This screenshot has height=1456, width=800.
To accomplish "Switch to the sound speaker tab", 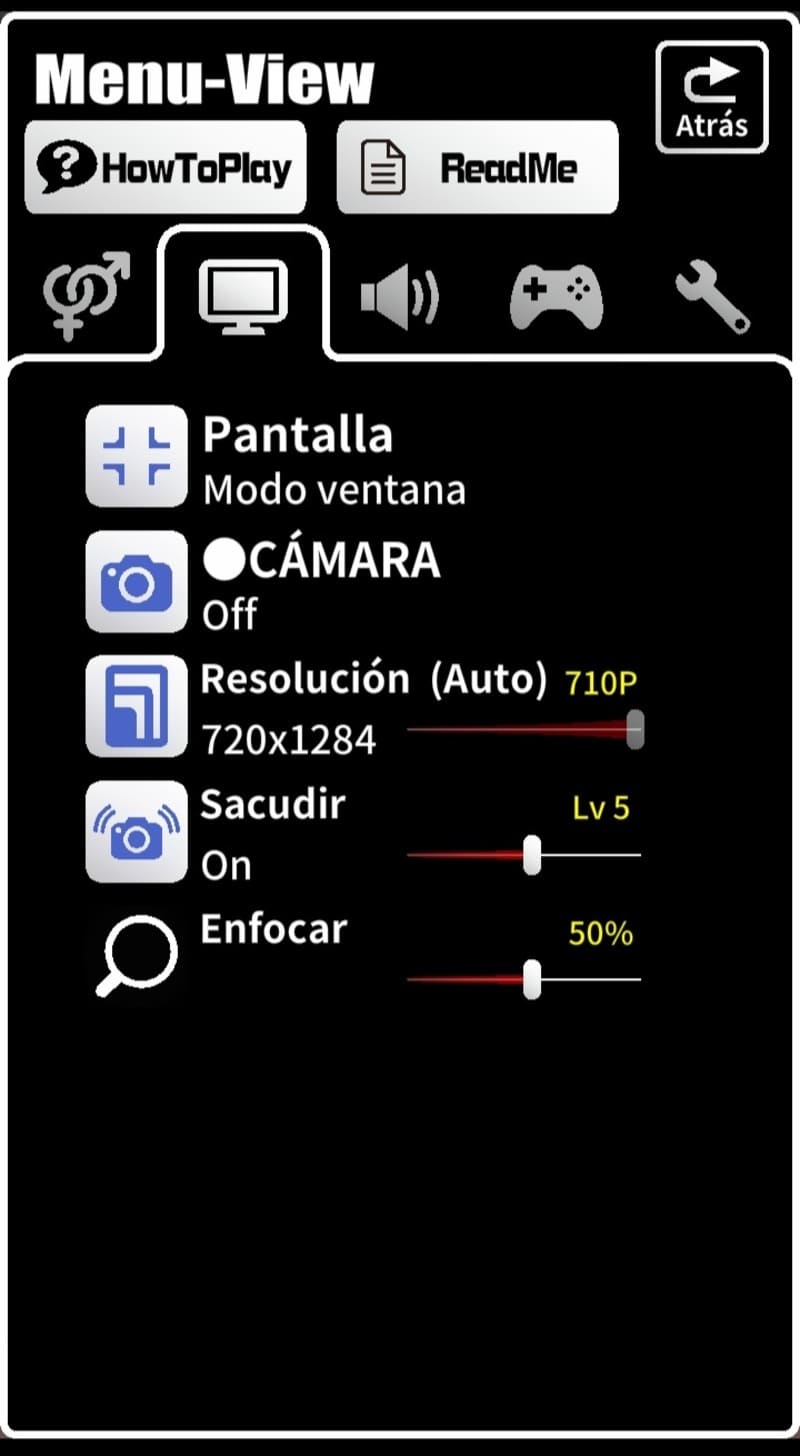I will (x=399, y=296).
